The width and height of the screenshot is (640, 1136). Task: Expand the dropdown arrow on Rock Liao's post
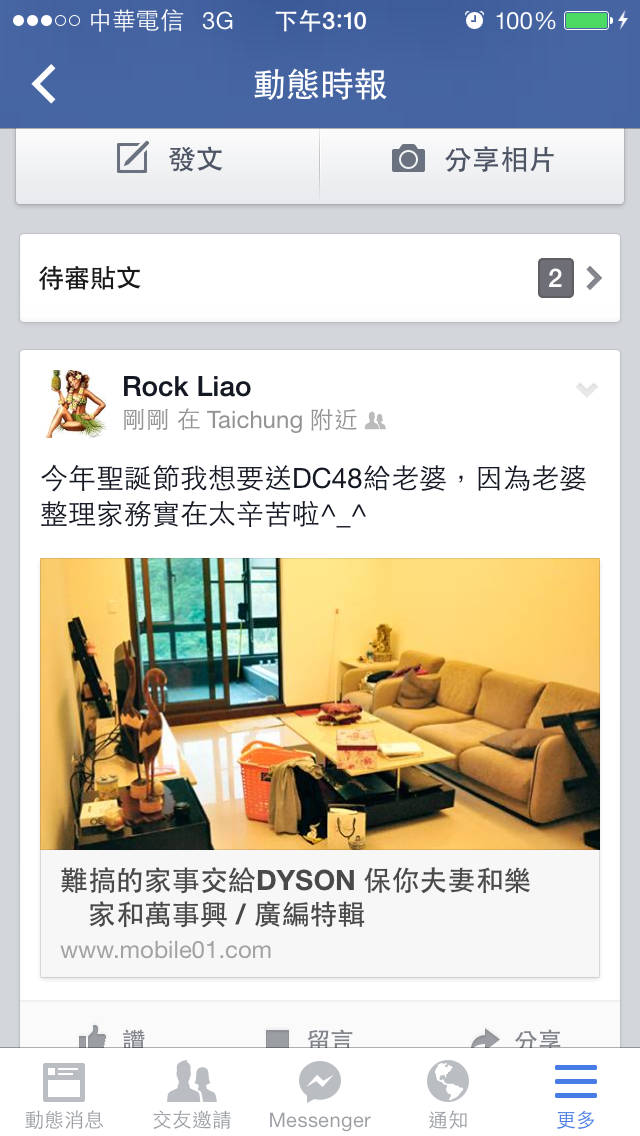pos(587,390)
